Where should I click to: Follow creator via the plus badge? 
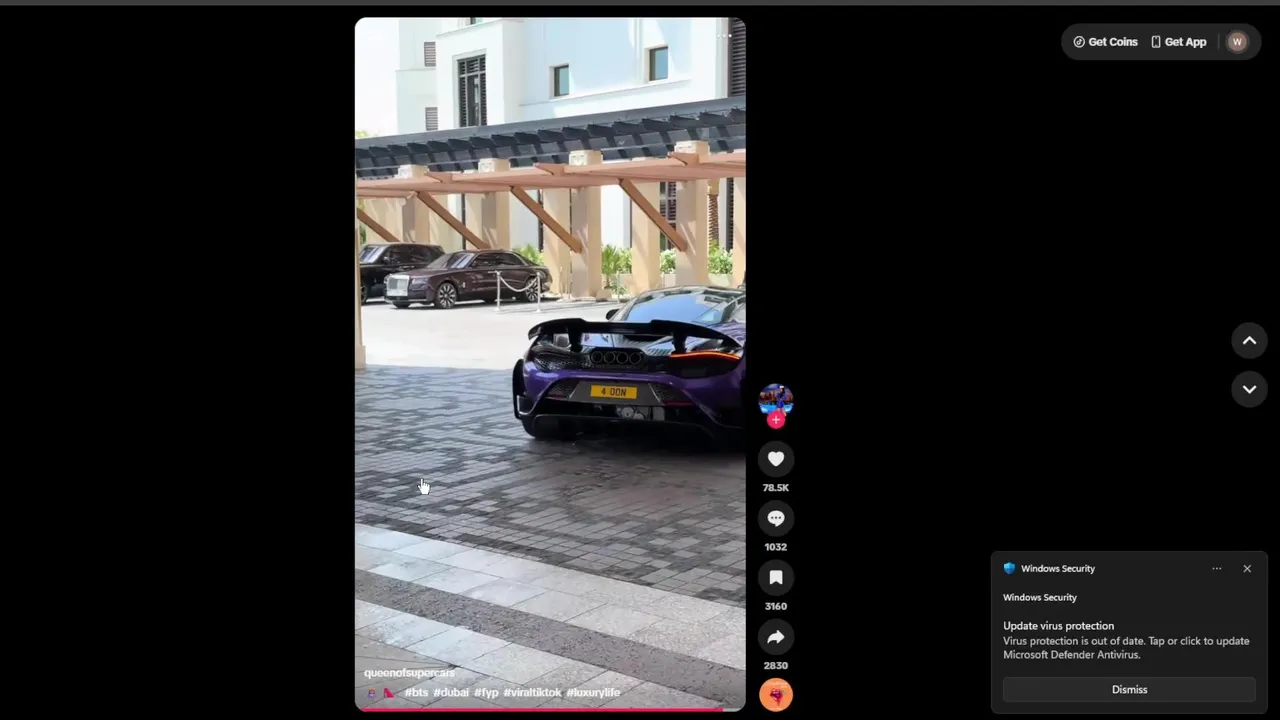pos(776,420)
